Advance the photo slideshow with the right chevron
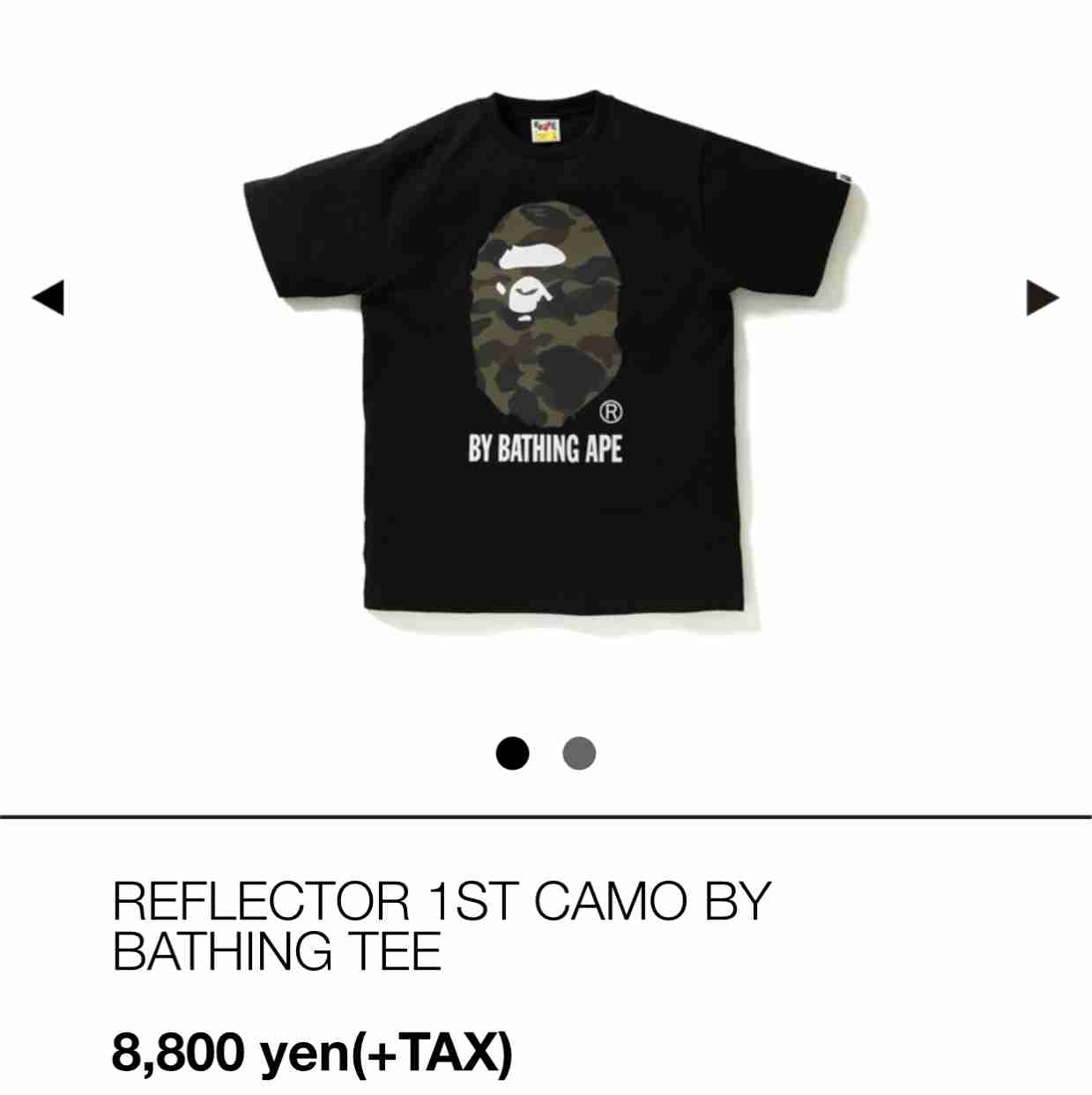 coord(1042,298)
